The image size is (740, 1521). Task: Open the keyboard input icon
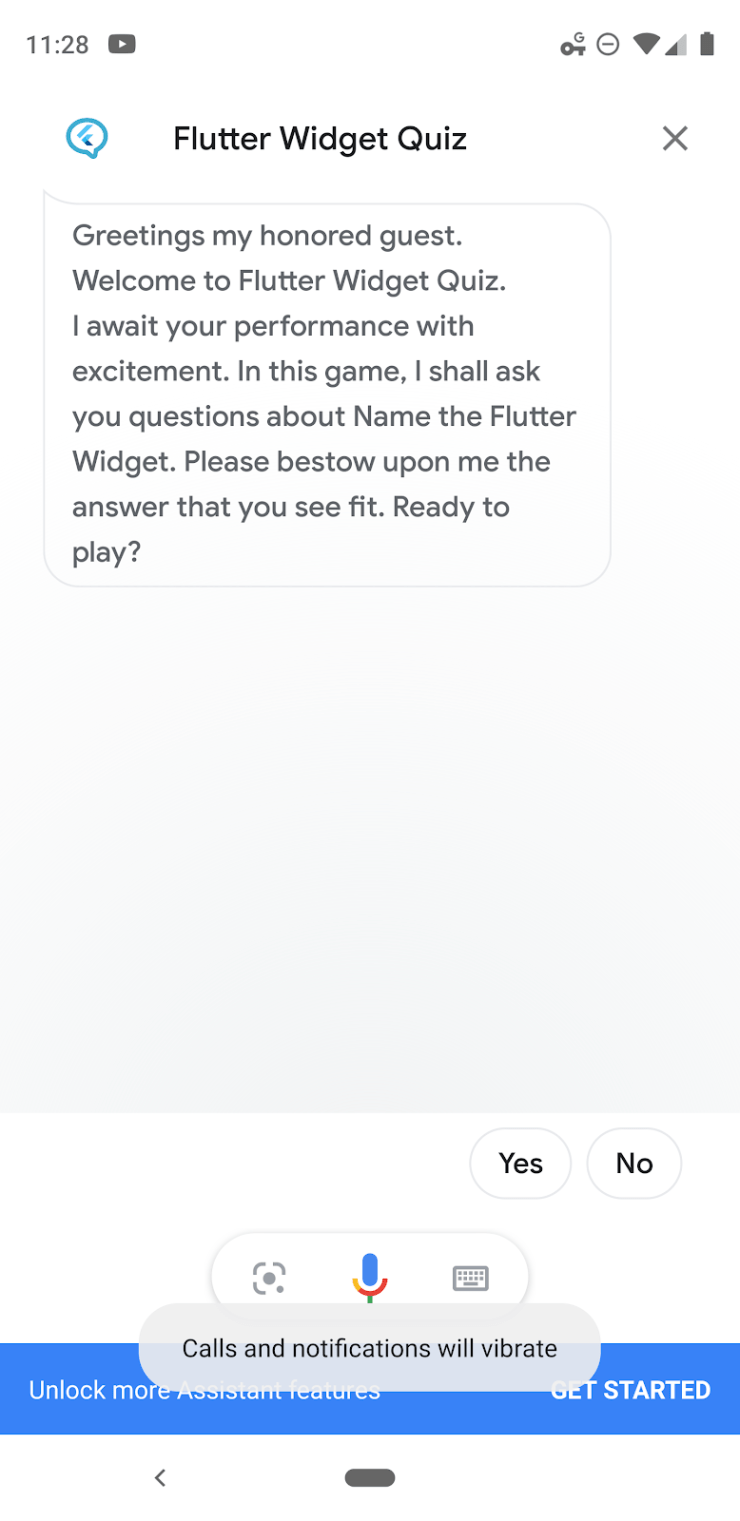tap(470, 1276)
